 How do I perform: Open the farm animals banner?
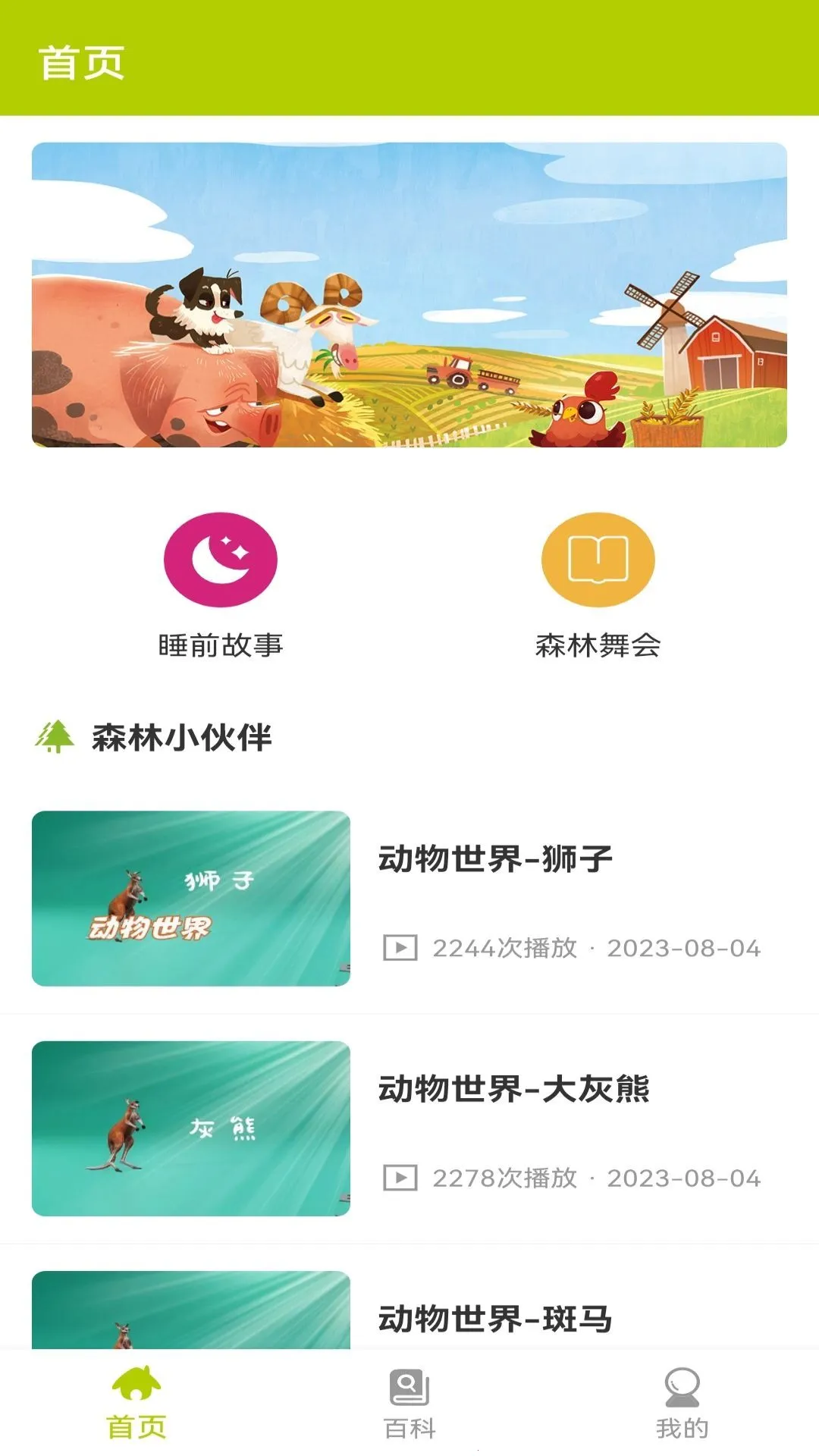click(409, 294)
